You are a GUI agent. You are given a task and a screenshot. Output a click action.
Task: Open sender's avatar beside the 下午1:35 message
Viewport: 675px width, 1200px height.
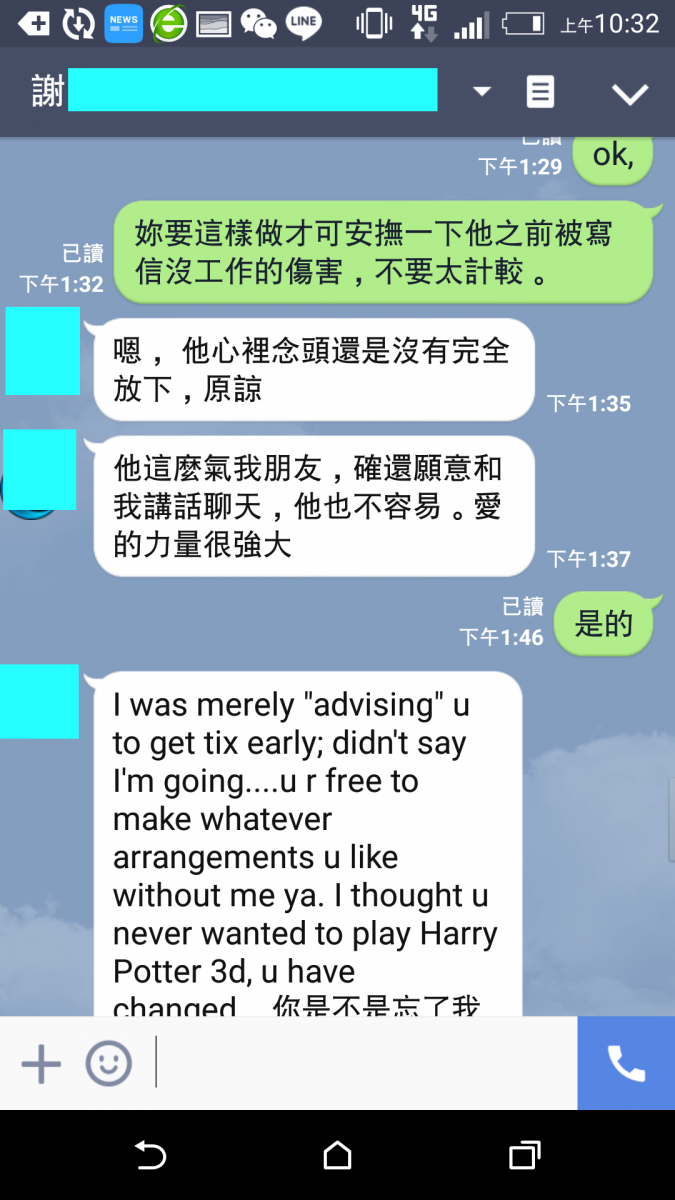pyautogui.click(x=42, y=351)
